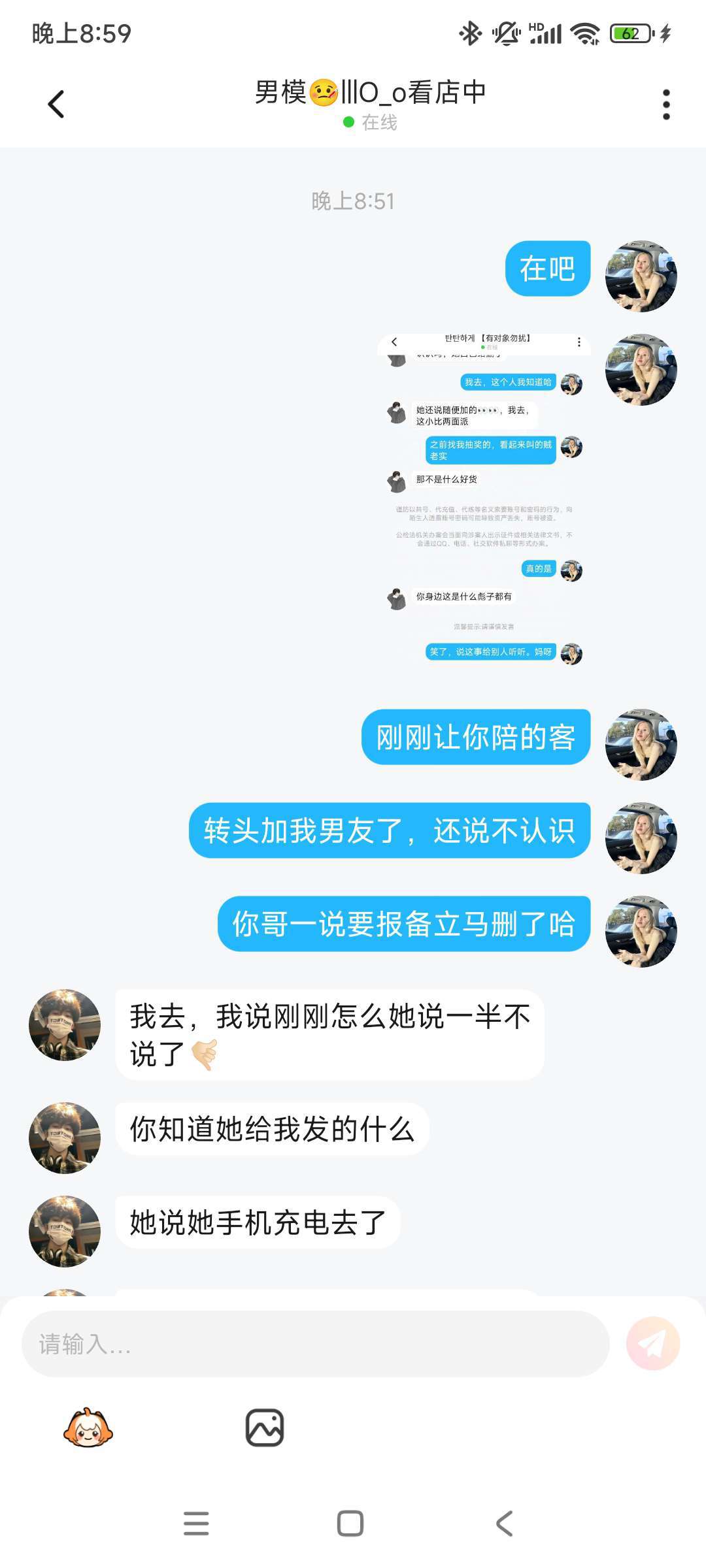Viewport: 706px width, 1568px height.
Task: Tap system home button
Action: [x=350, y=1523]
